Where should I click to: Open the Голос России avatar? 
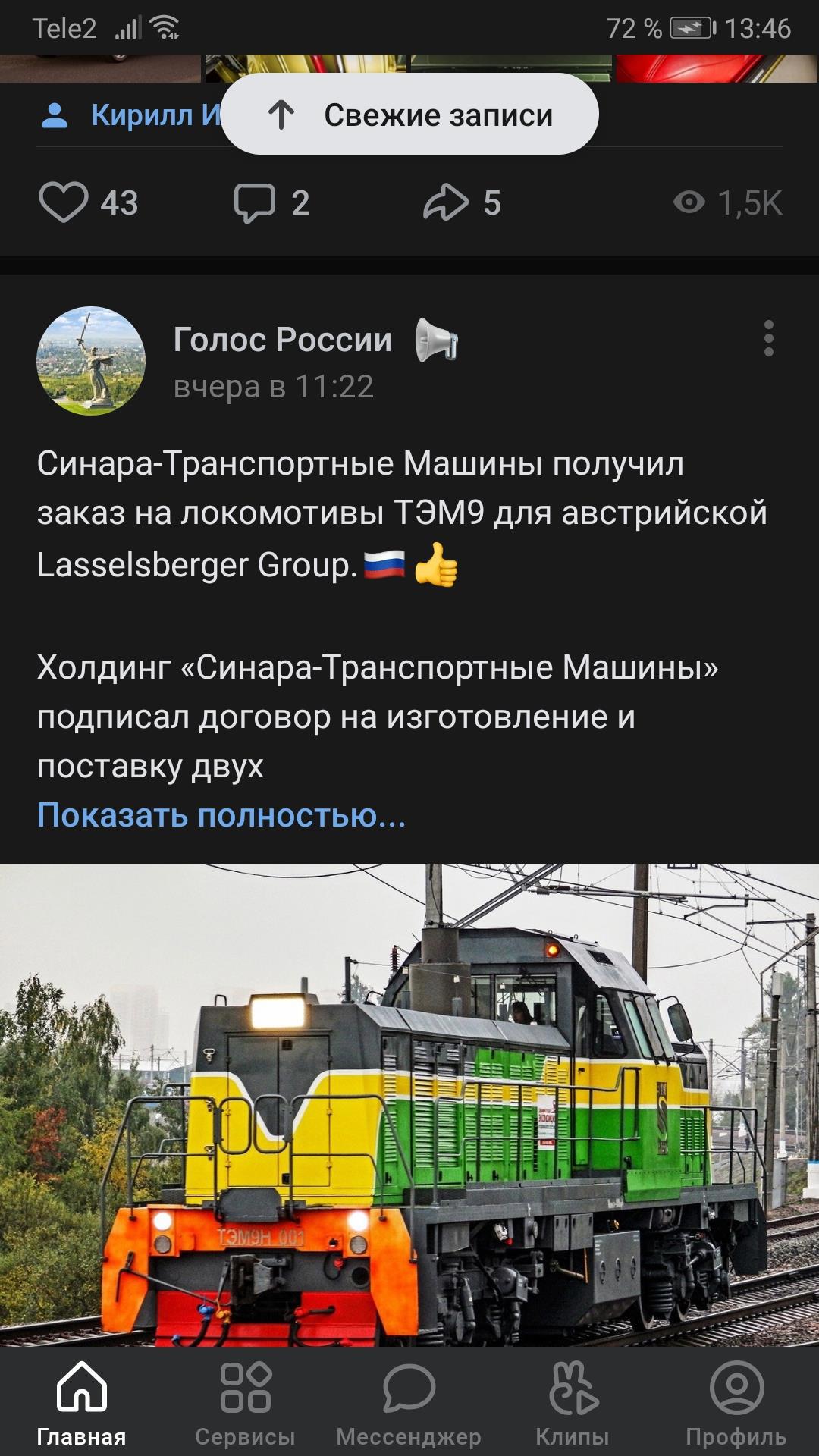91,361
